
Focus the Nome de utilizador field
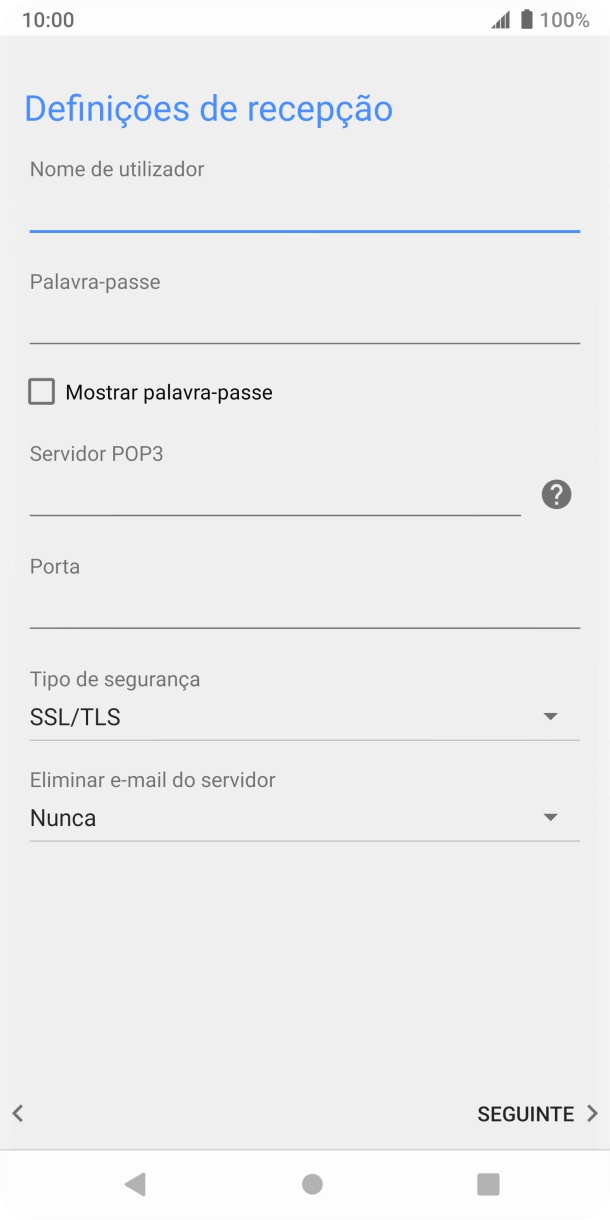click(304, 210)
